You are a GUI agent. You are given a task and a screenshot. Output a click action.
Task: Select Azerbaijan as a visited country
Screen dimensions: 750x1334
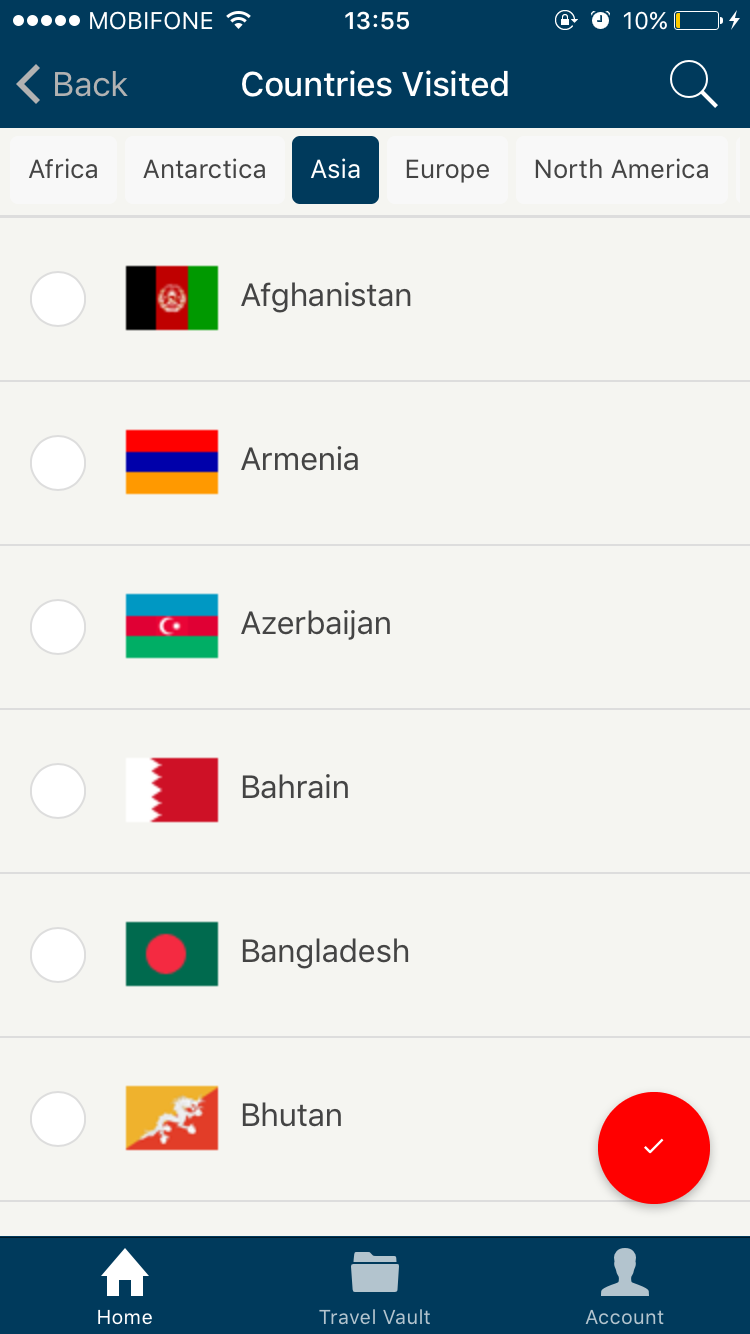click(58, 627)
